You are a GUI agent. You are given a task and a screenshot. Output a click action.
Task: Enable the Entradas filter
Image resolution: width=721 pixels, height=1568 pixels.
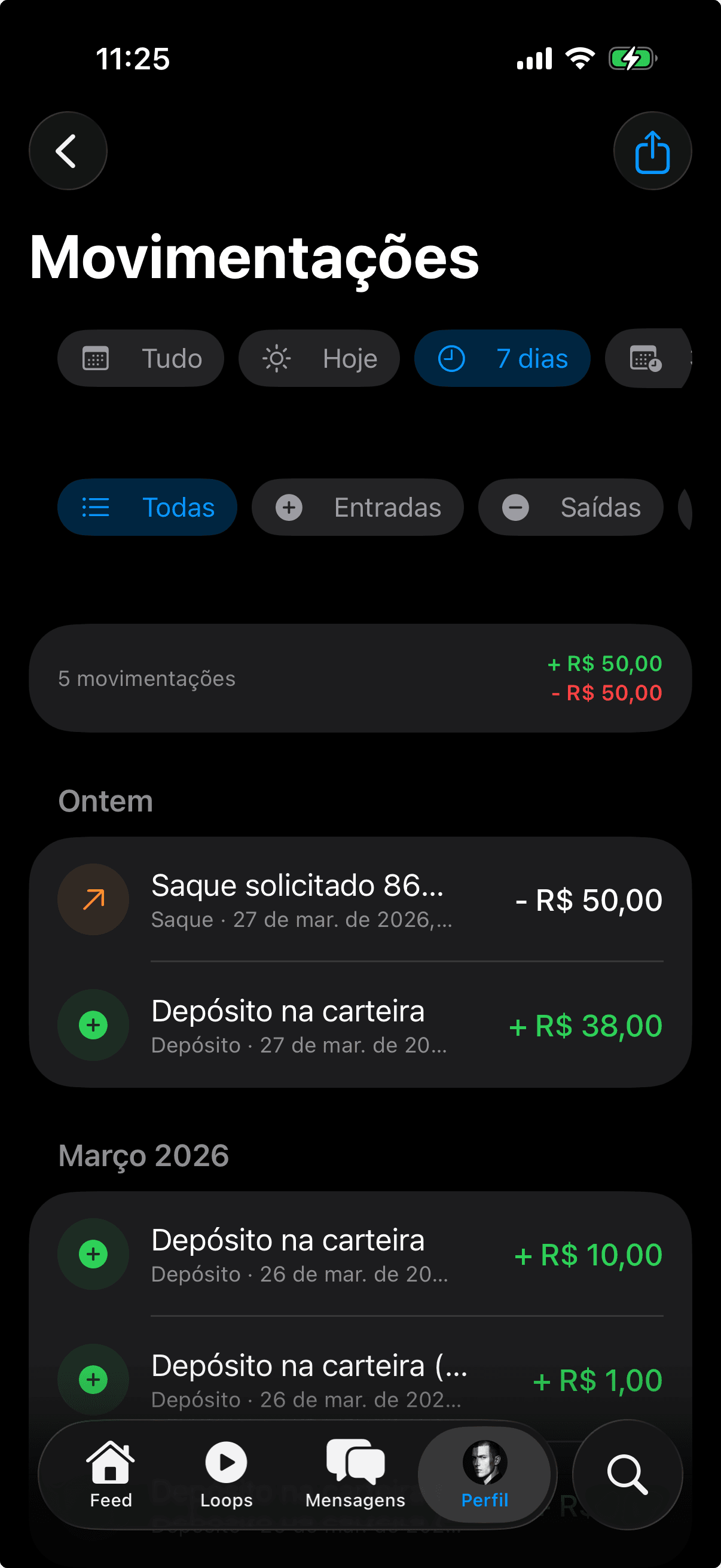pos(358,507)
